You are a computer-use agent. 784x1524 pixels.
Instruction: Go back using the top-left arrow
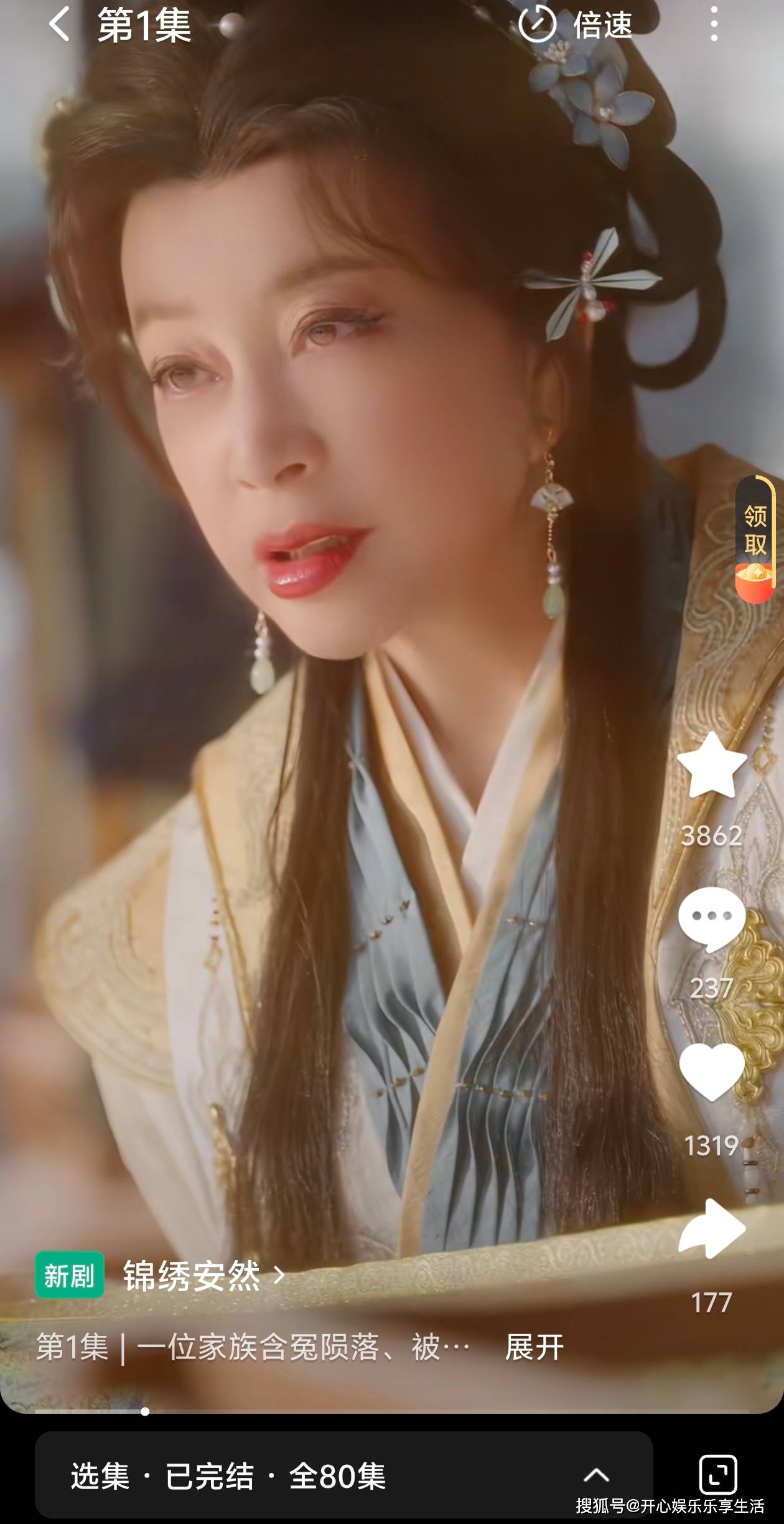coord(59,26)
